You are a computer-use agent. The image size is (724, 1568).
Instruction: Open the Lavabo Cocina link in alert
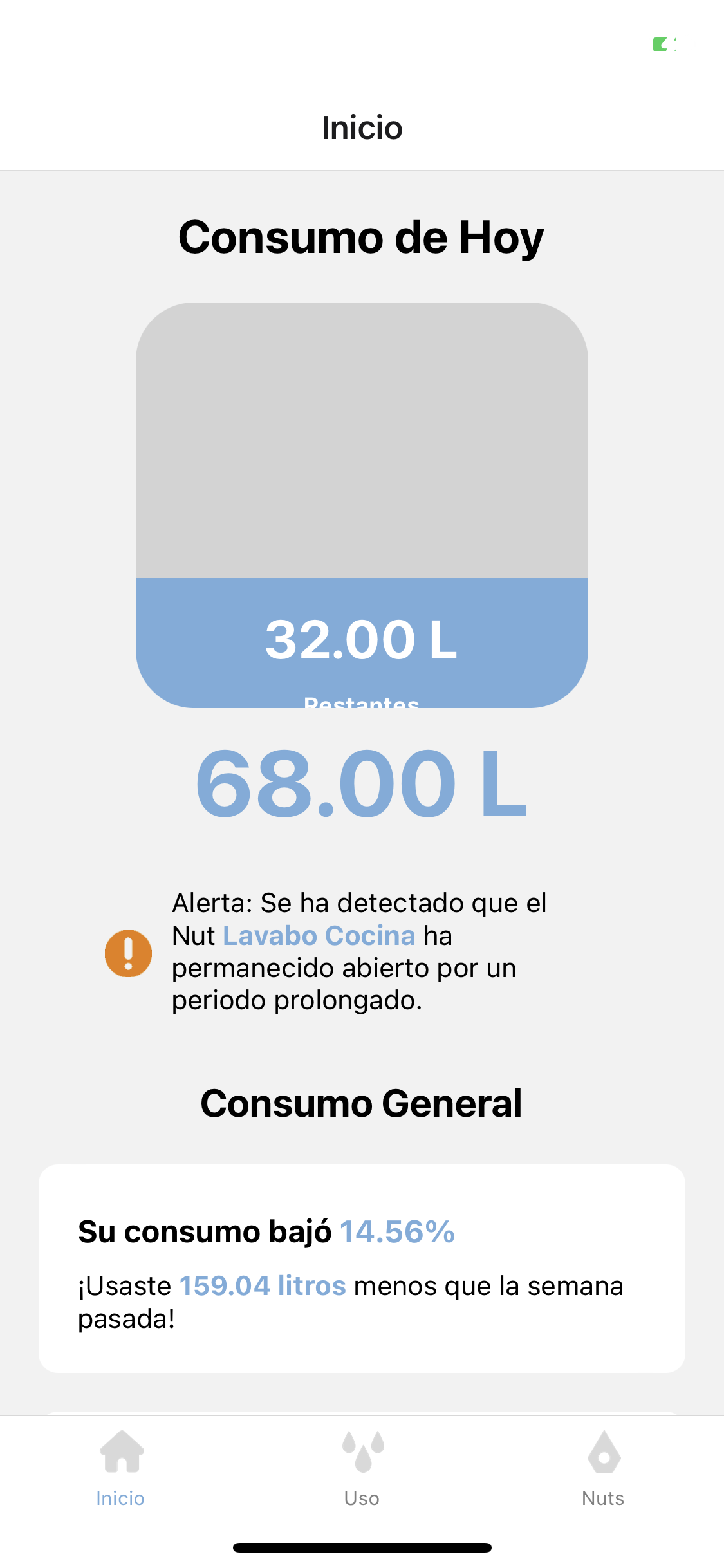pos(319,935)
